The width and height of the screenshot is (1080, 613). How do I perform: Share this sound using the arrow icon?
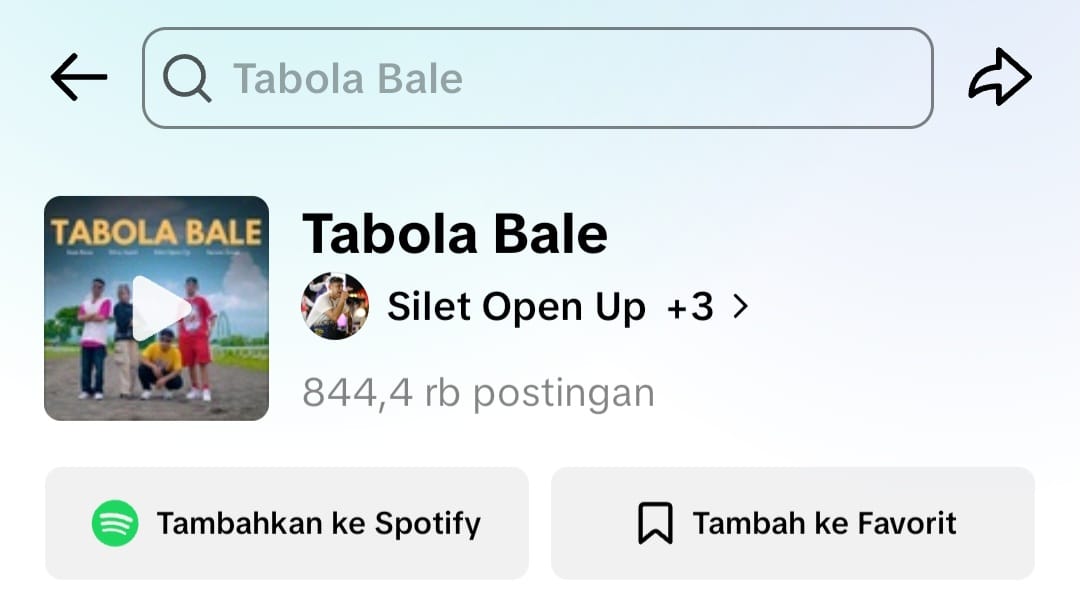pos(999,78)
